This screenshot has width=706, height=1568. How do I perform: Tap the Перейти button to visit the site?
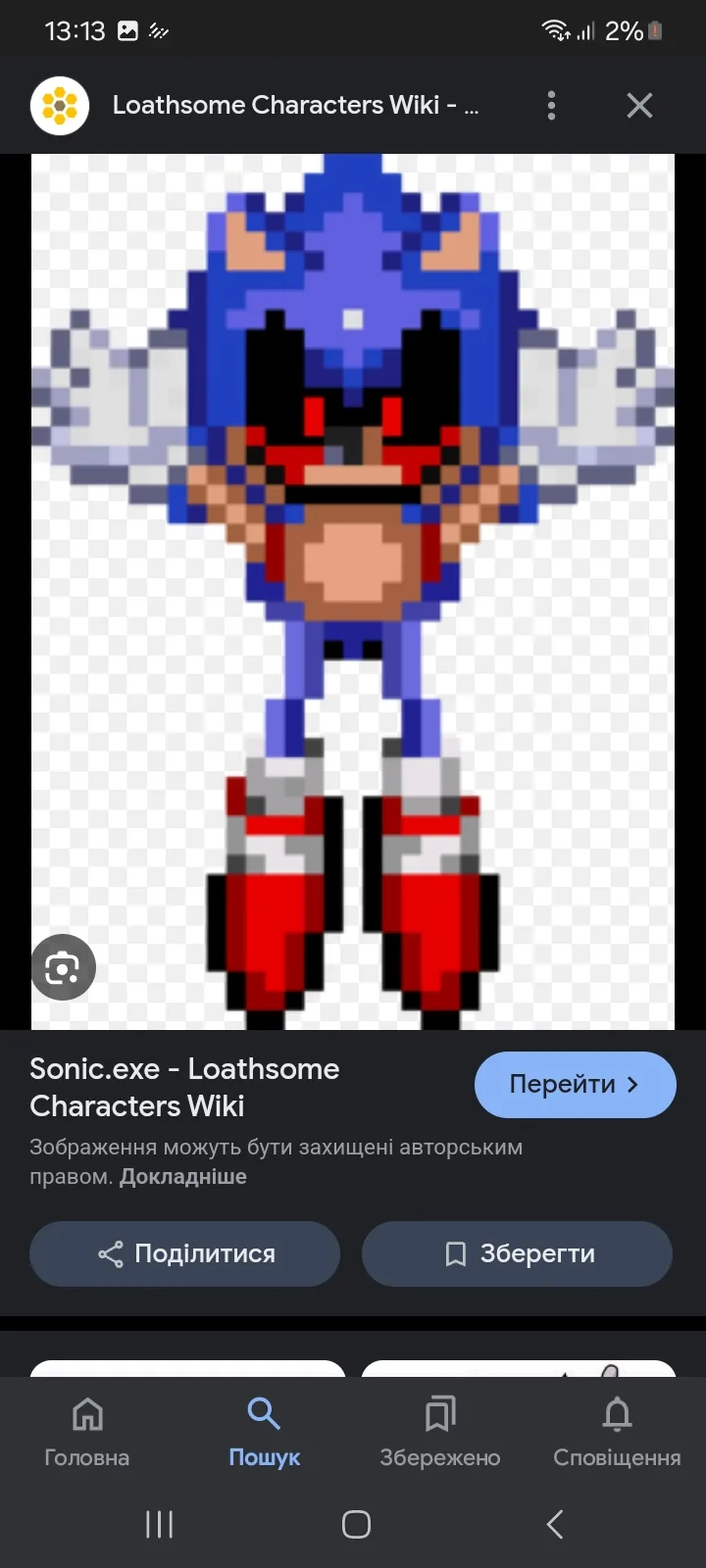coord(575,1084)
